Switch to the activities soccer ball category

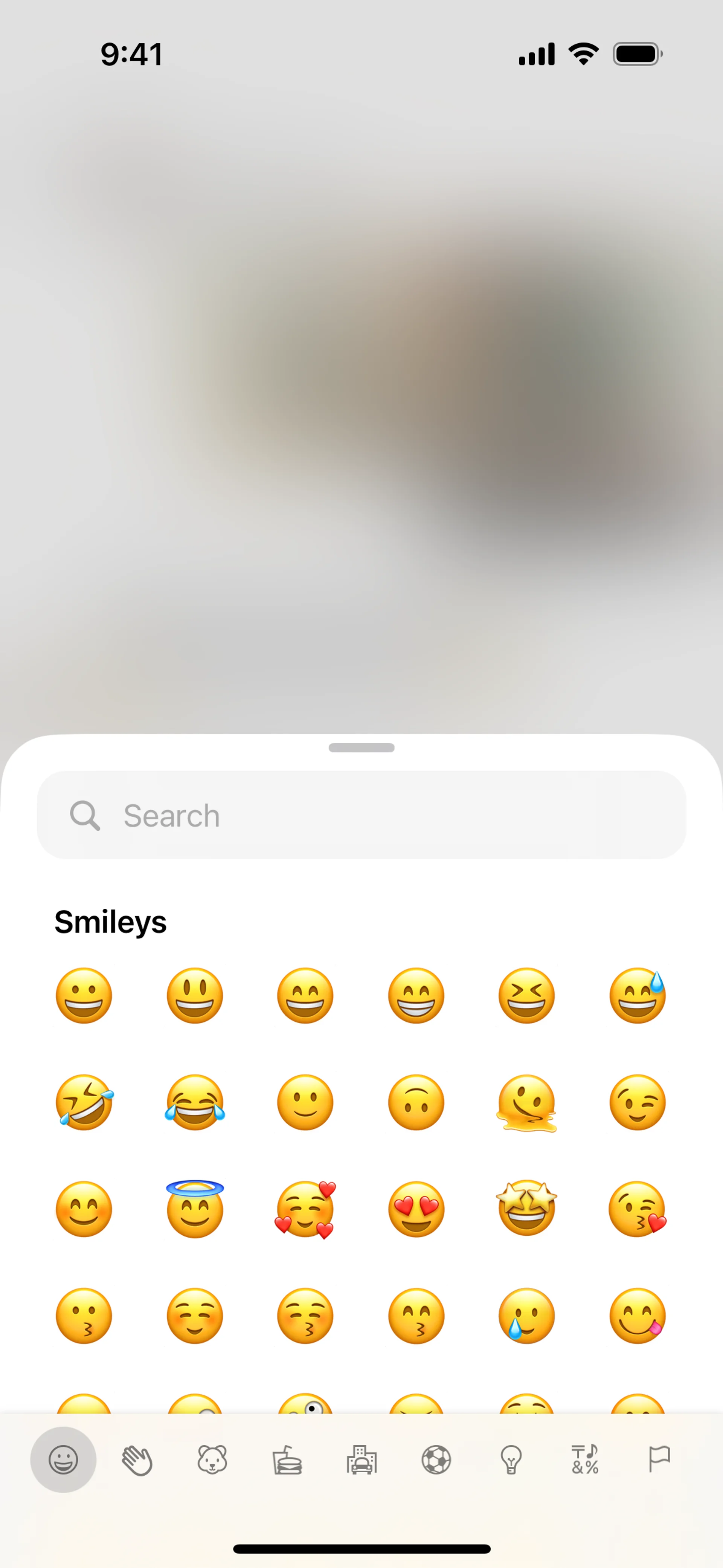(436, 1459)
